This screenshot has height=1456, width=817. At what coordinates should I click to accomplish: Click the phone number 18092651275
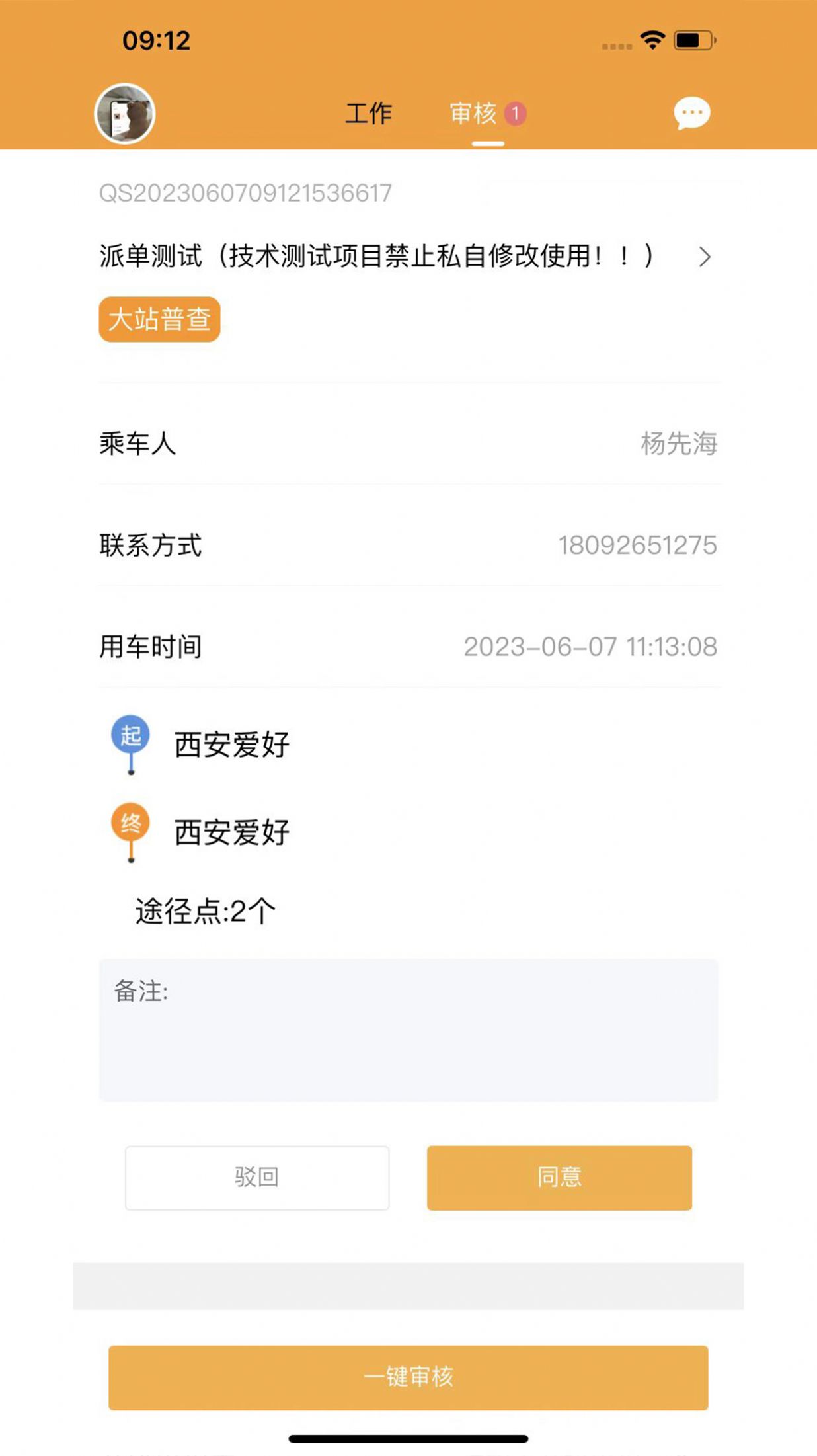[x=639, y=544]
